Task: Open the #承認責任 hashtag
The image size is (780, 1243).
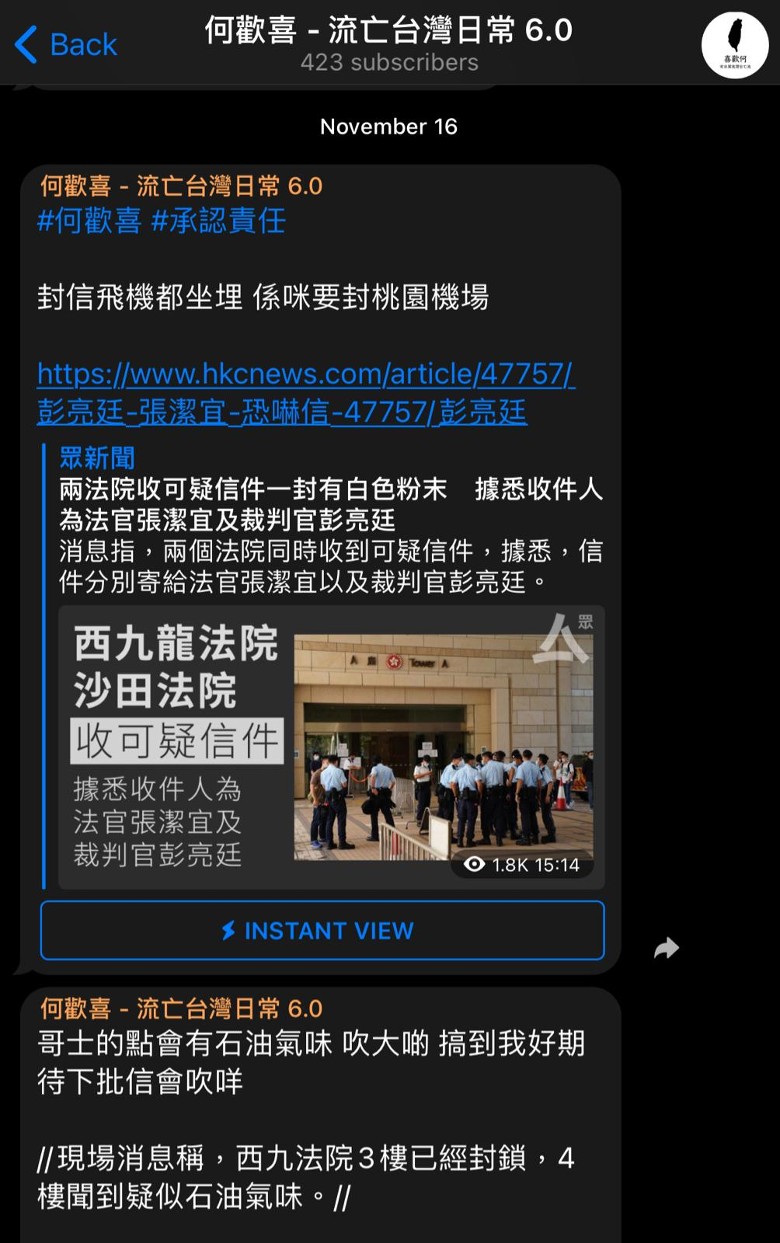Action: pos(218,221)
